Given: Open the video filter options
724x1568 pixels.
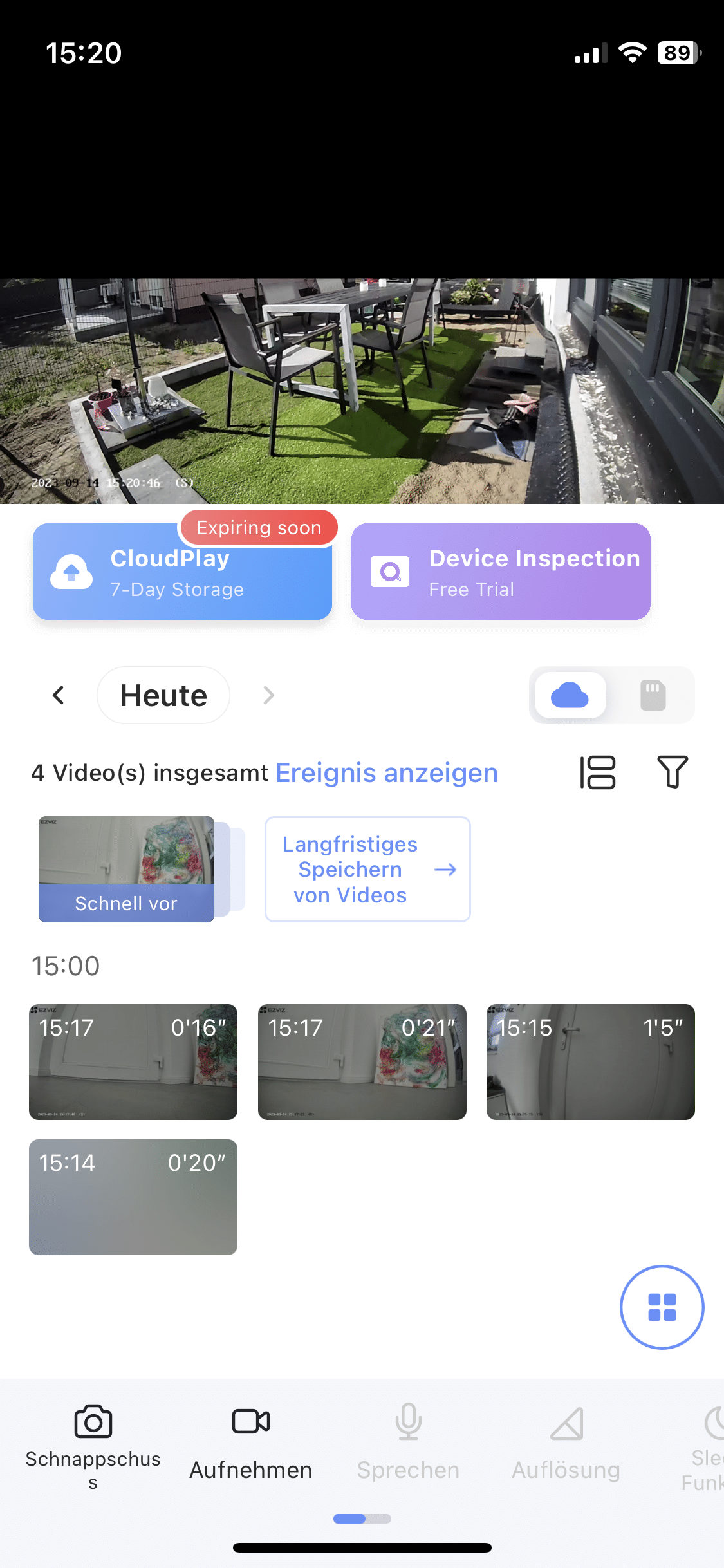Looking at the screenshot, I should 673,772.
